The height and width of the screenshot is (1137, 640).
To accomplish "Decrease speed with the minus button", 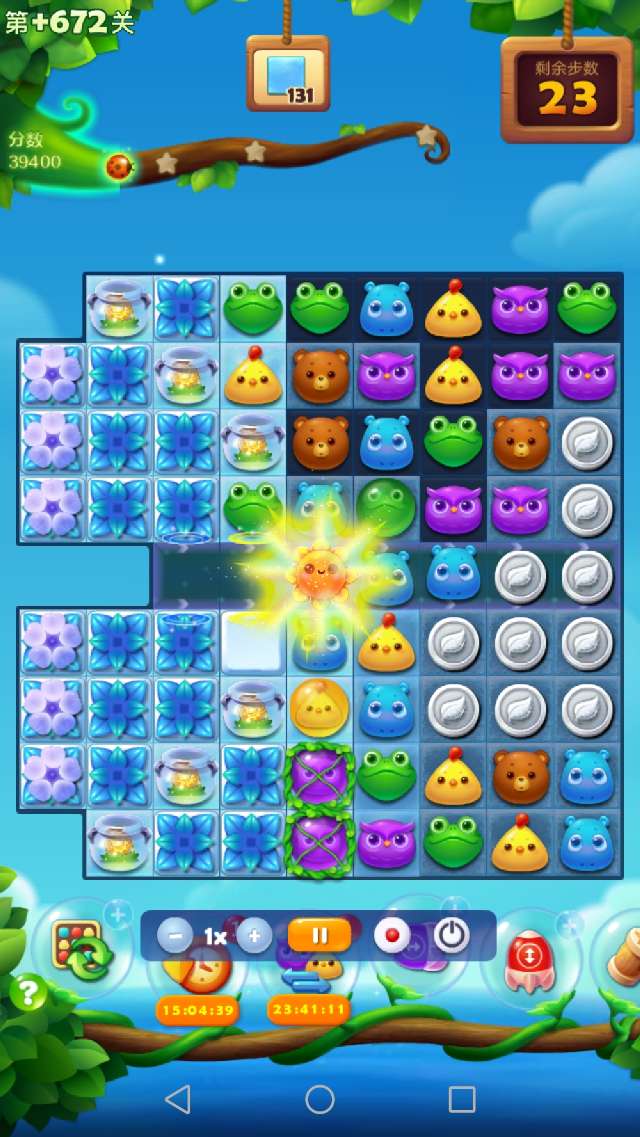I will [x=175, y=936].
